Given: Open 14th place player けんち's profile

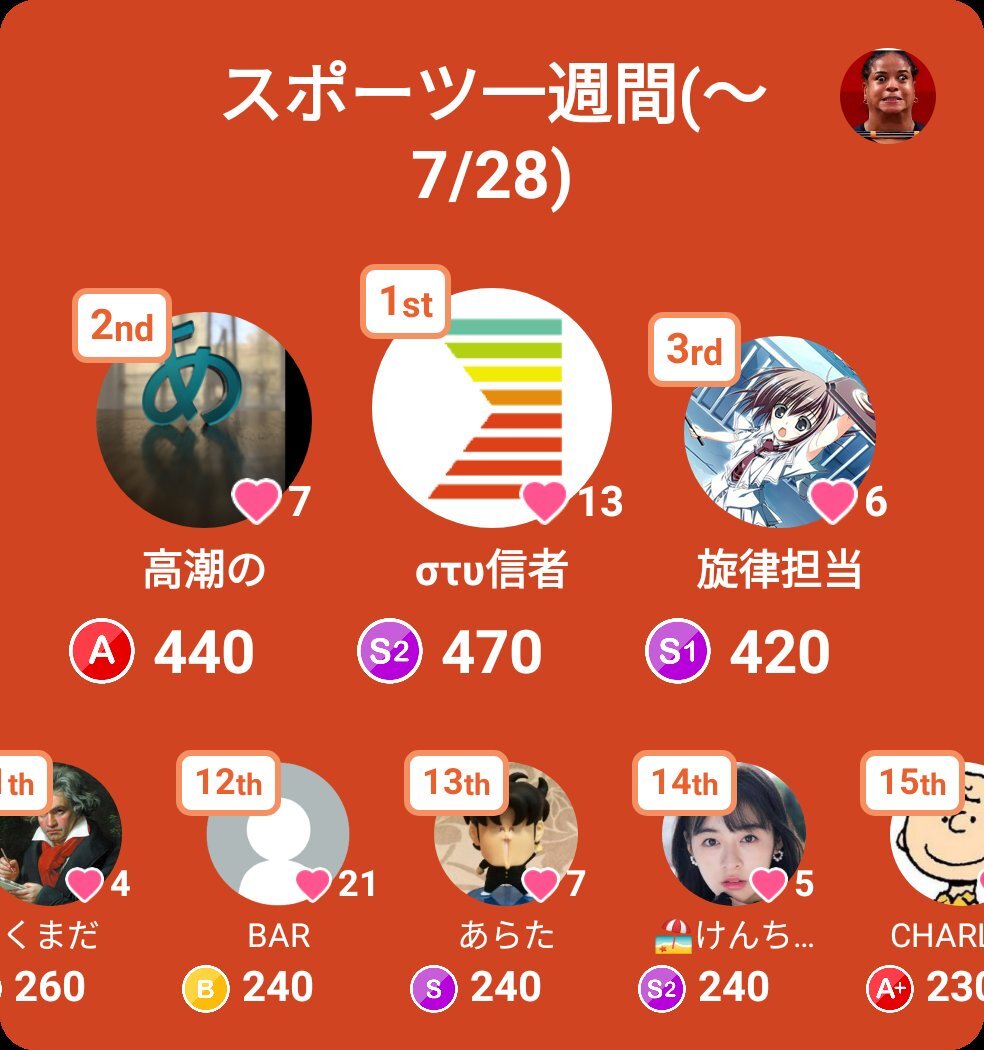Looking at the screenshot, I should pos(733,833).
